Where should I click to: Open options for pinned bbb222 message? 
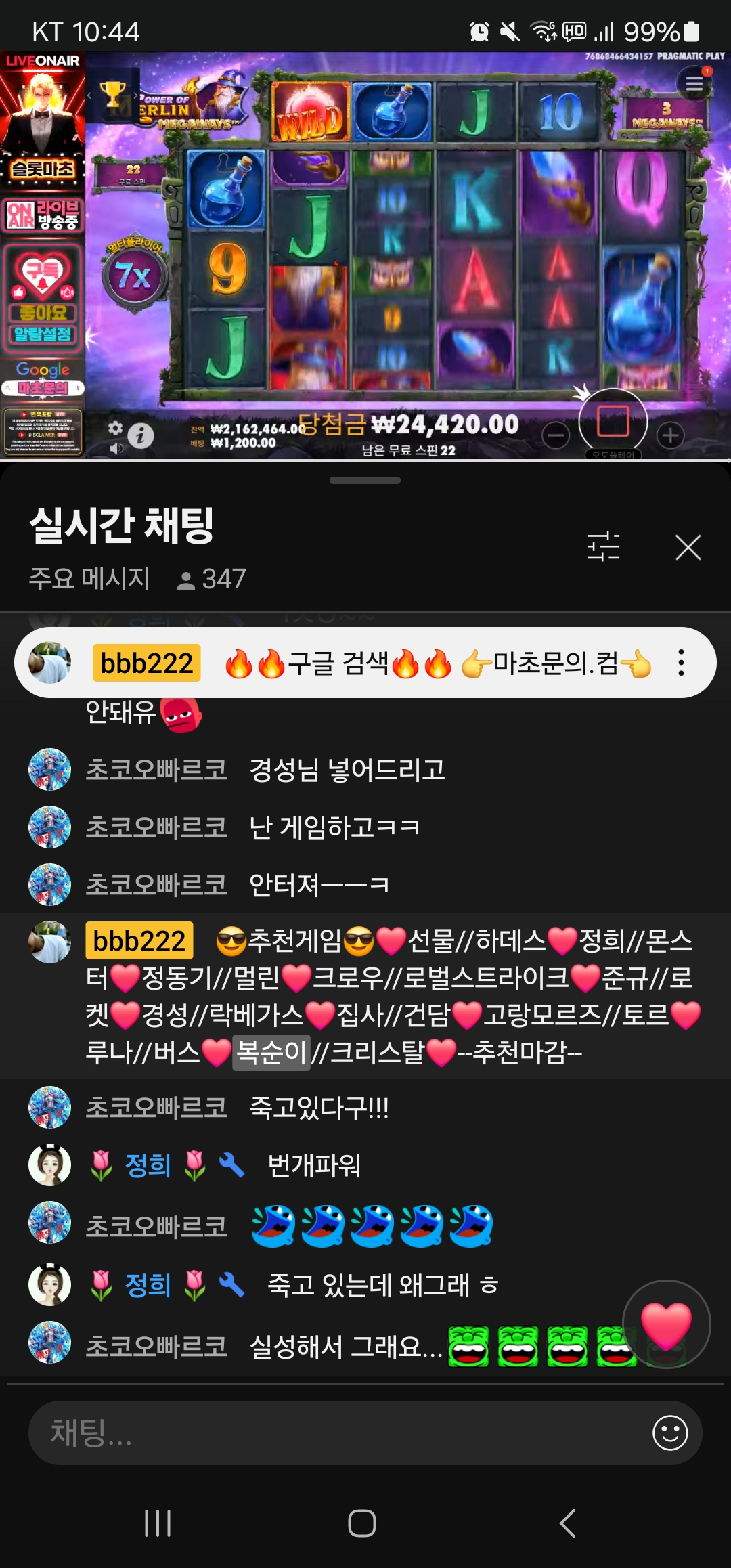pos(681,663)
